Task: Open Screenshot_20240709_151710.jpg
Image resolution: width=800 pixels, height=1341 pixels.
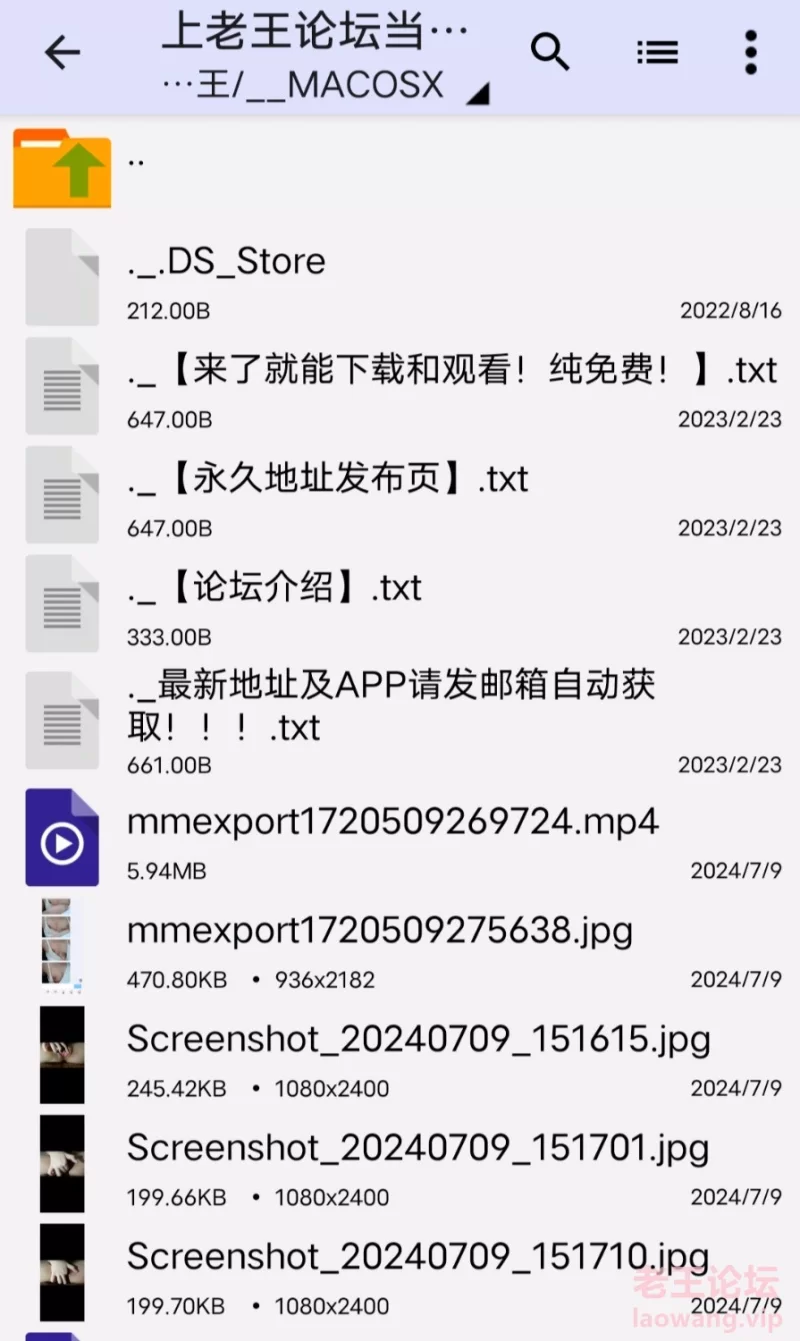Action: pyautogui.click(x=418, y=1257)
